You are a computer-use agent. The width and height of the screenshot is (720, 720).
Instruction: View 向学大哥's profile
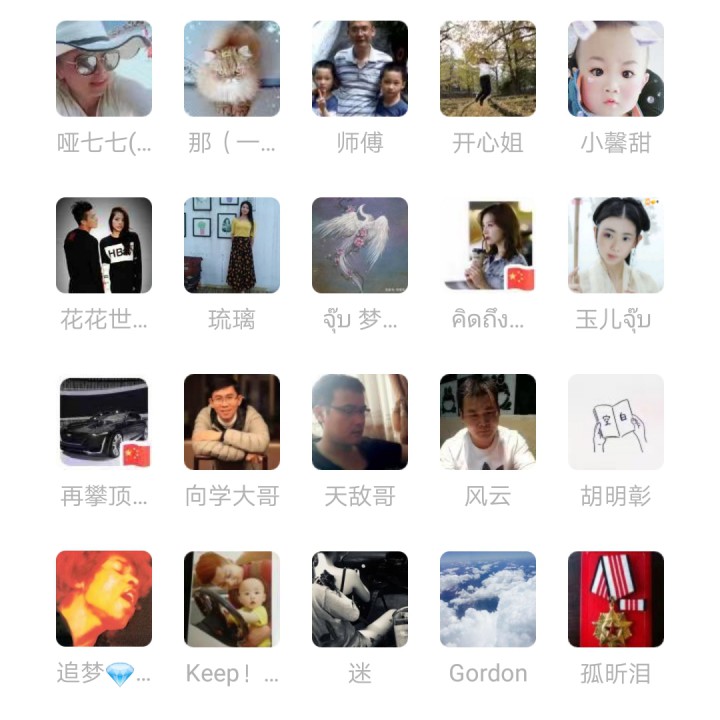tap(232, 422)
